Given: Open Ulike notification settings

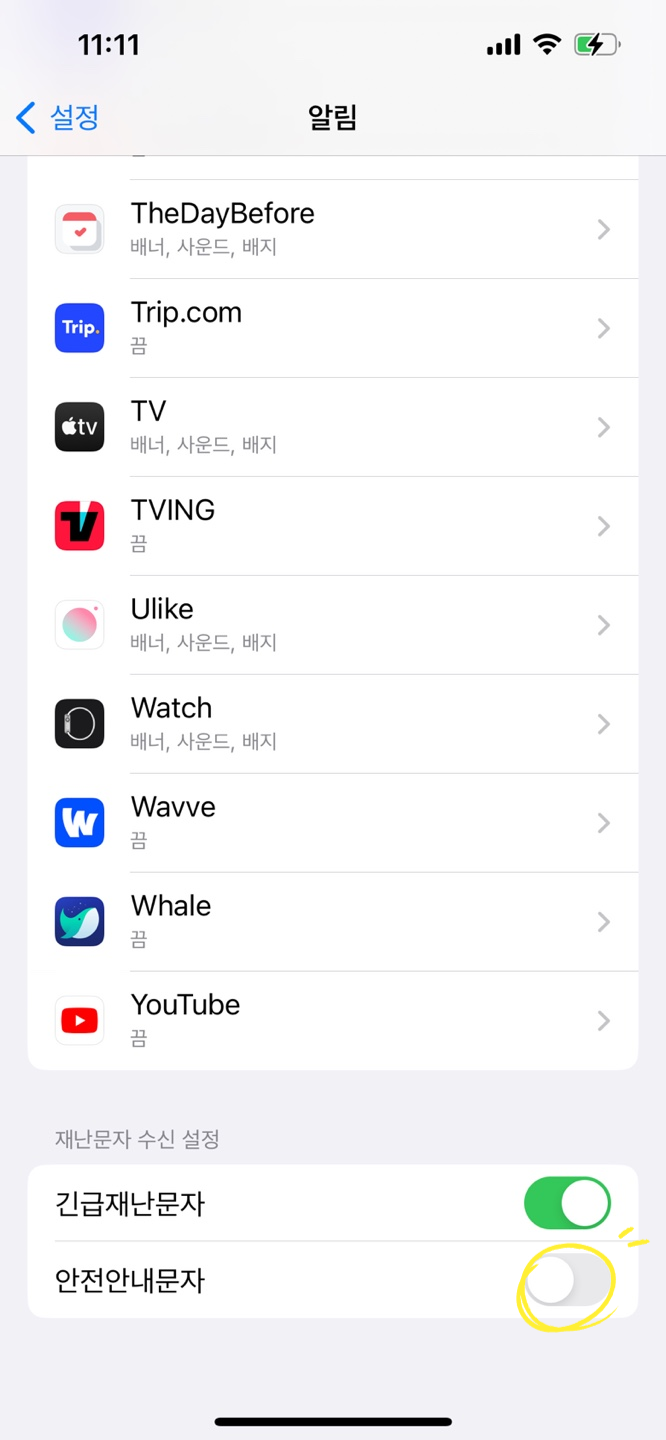Looking at the screenshot, I should 333,625.
